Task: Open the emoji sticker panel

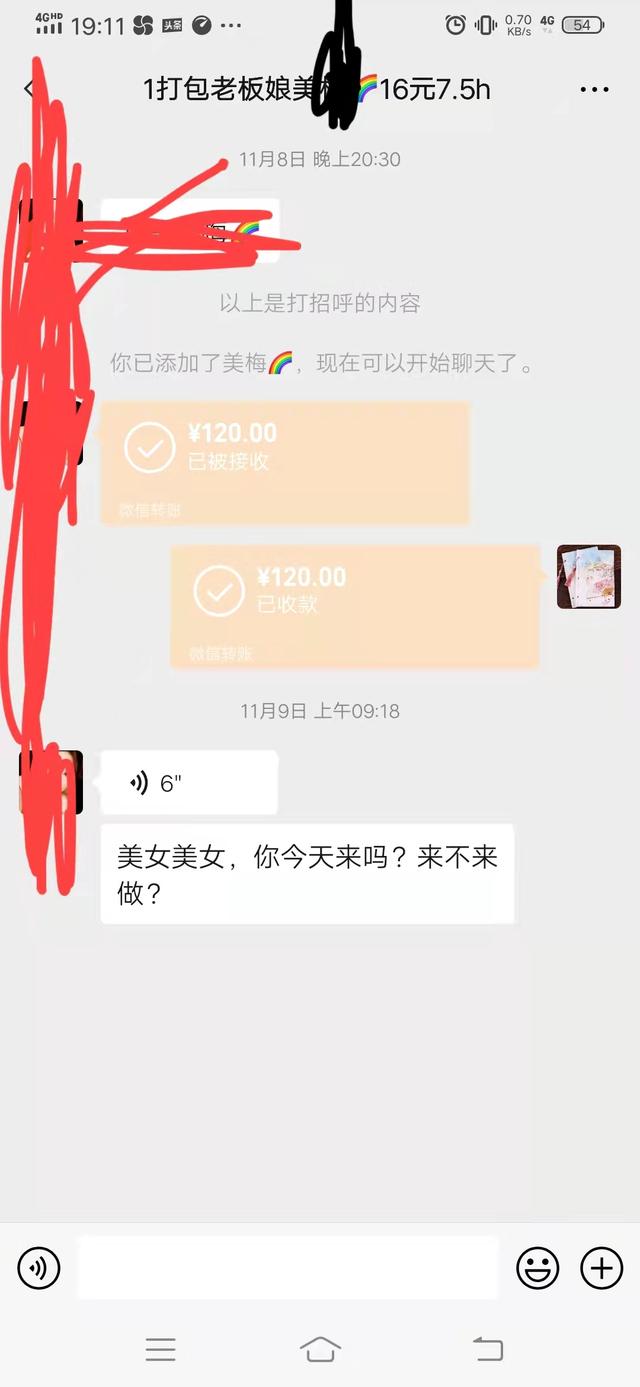Action: (537, 1268)
